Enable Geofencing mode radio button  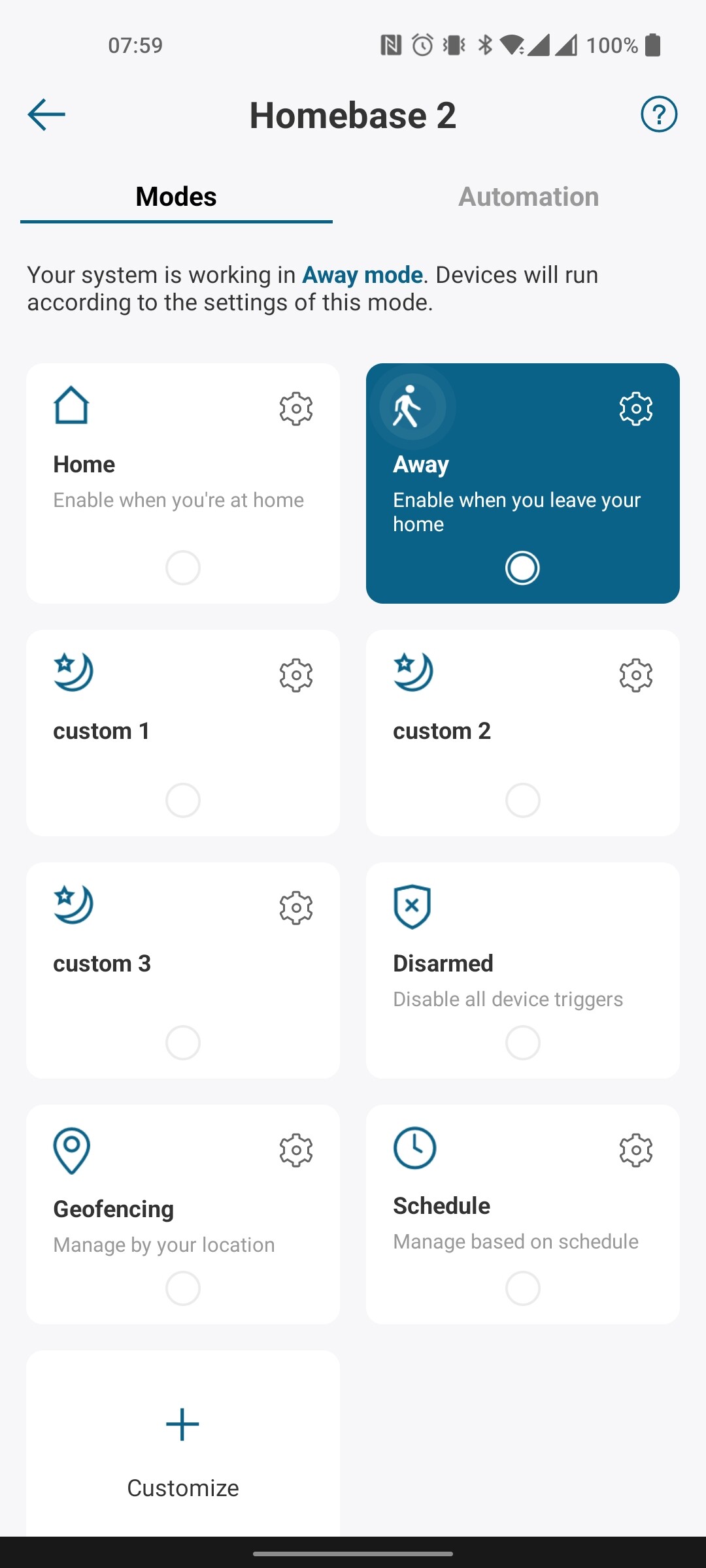183,1288
